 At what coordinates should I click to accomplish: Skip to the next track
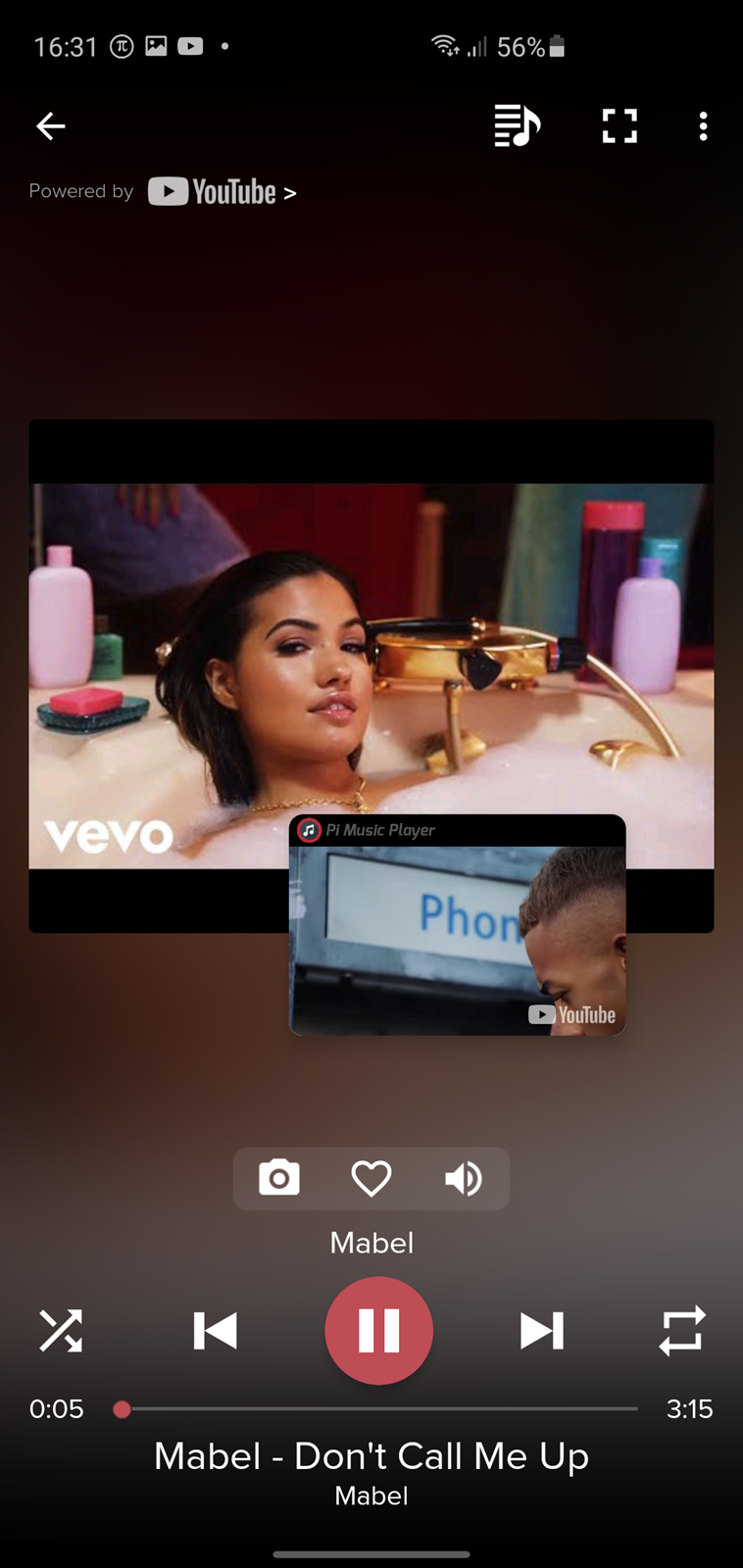tap(542, 1331)
